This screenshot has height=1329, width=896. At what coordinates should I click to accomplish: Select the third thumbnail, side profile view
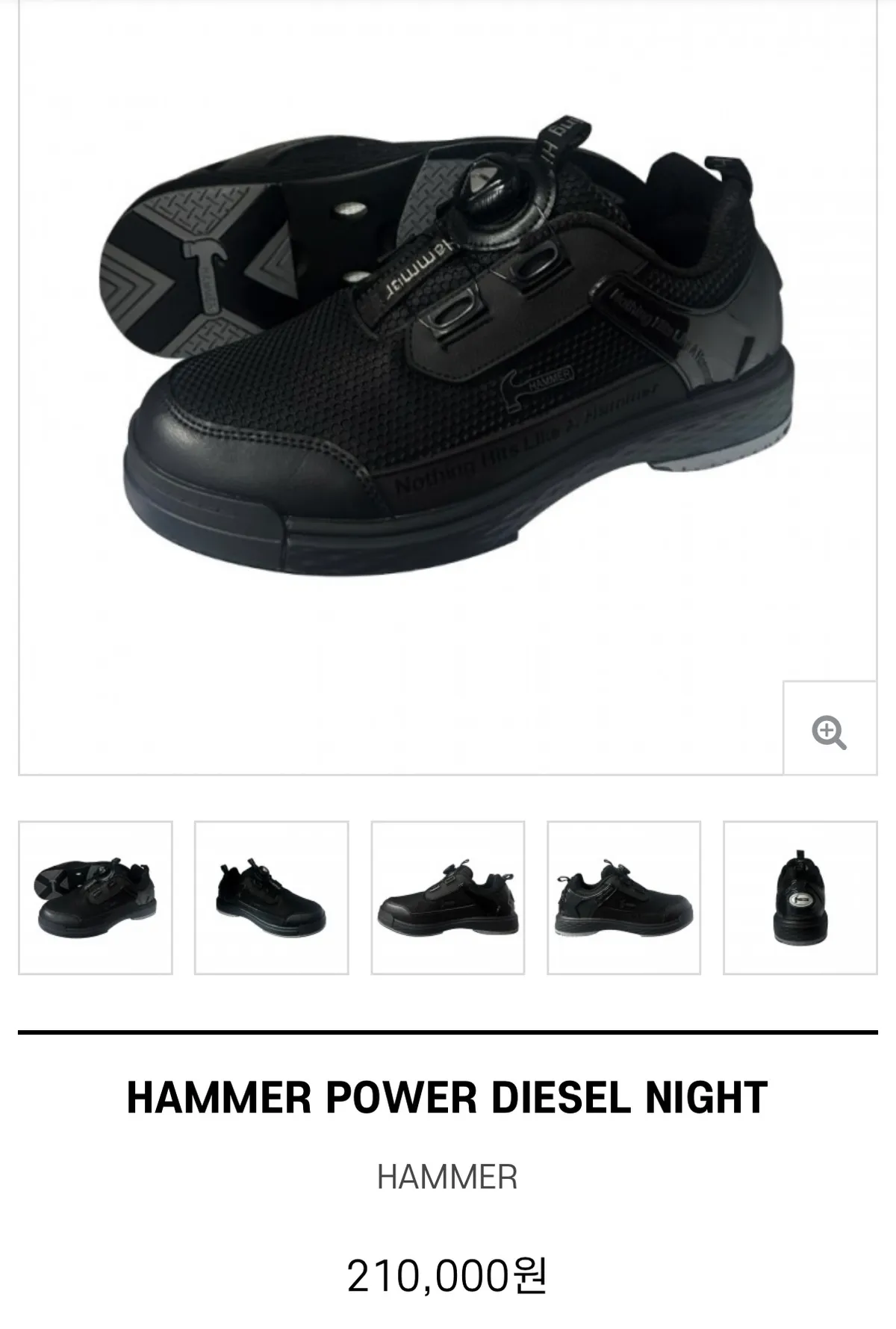point(448,897)
